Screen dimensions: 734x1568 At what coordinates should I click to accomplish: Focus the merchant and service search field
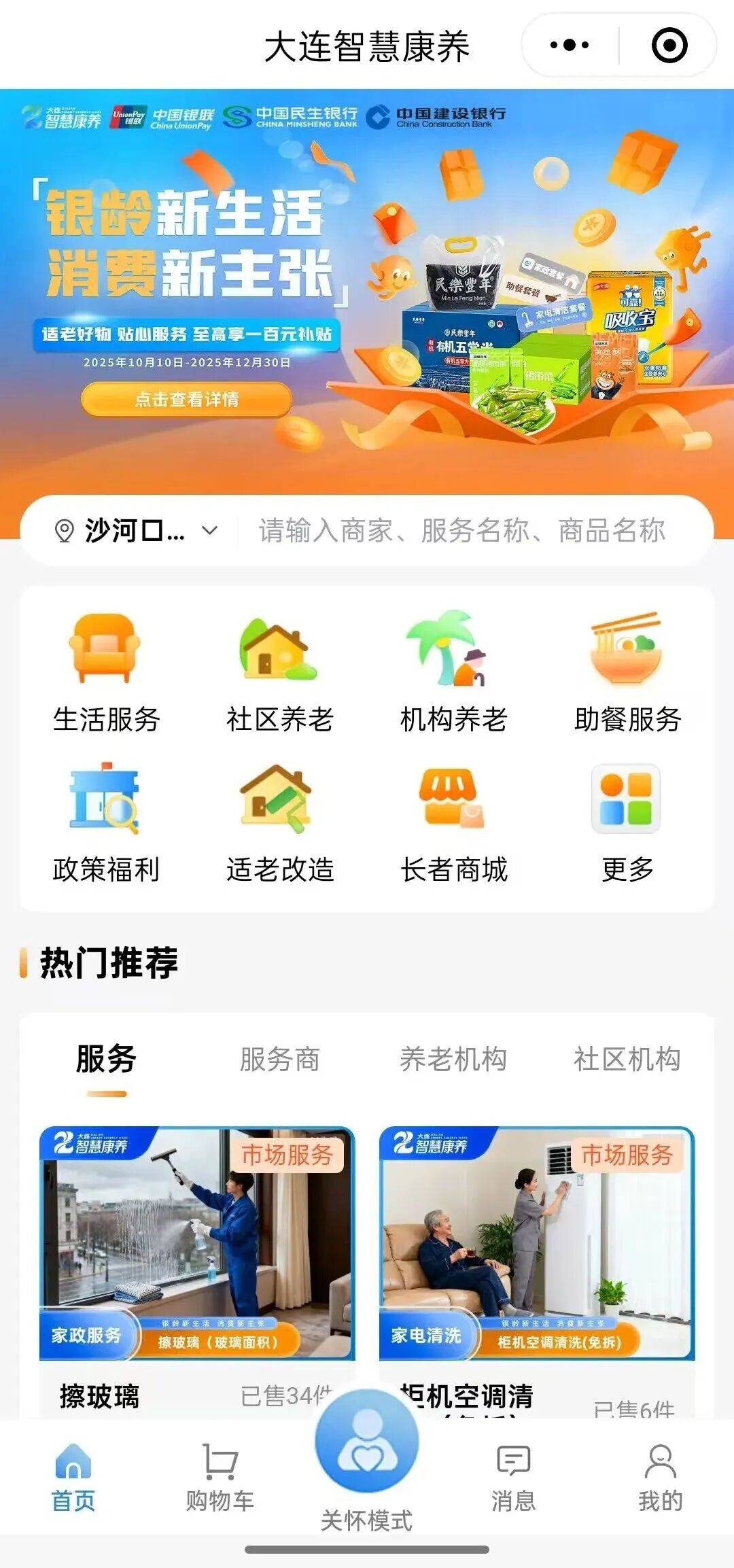[x=462, y=530]
